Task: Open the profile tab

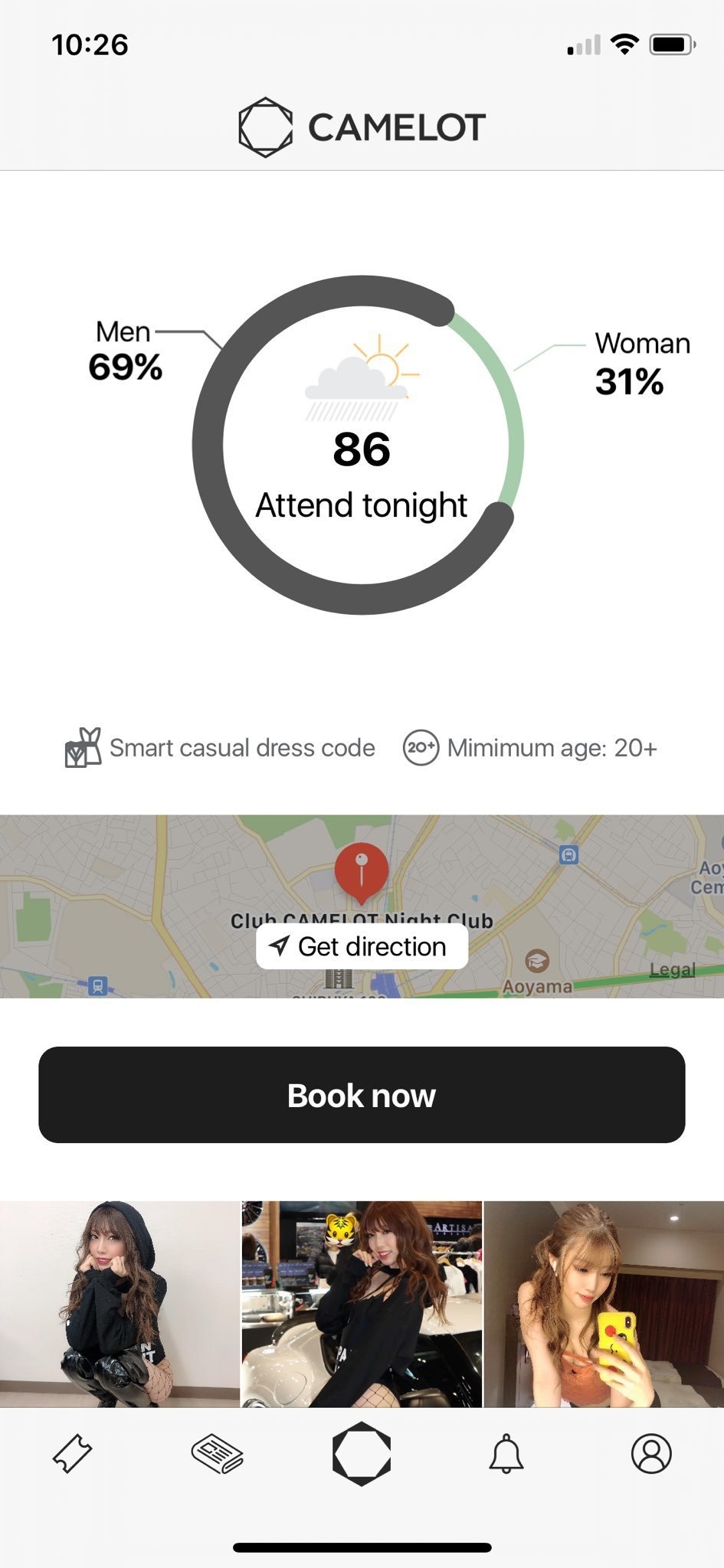Action: pyautogui.click(x=651, y=1453)
